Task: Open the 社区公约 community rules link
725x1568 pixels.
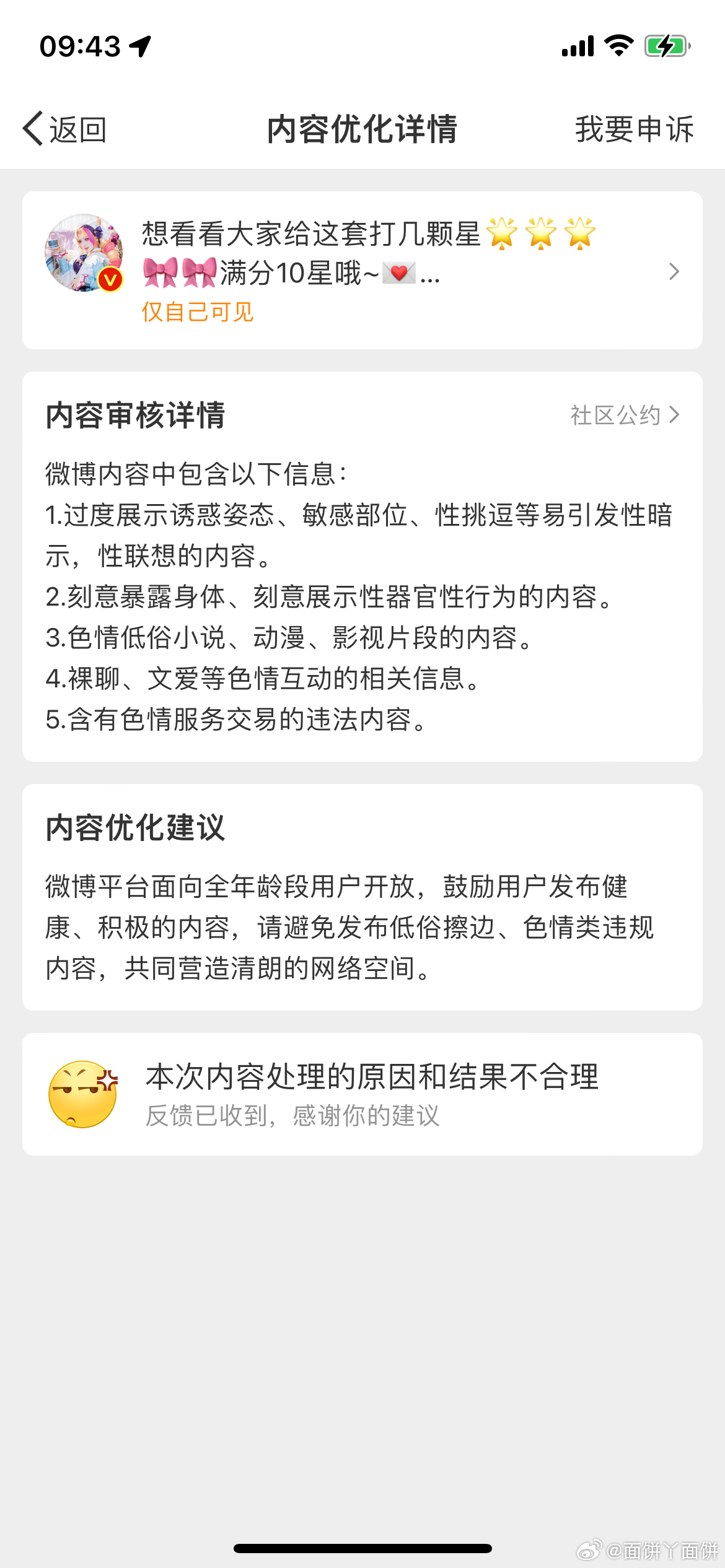Action: coord(625,415)
